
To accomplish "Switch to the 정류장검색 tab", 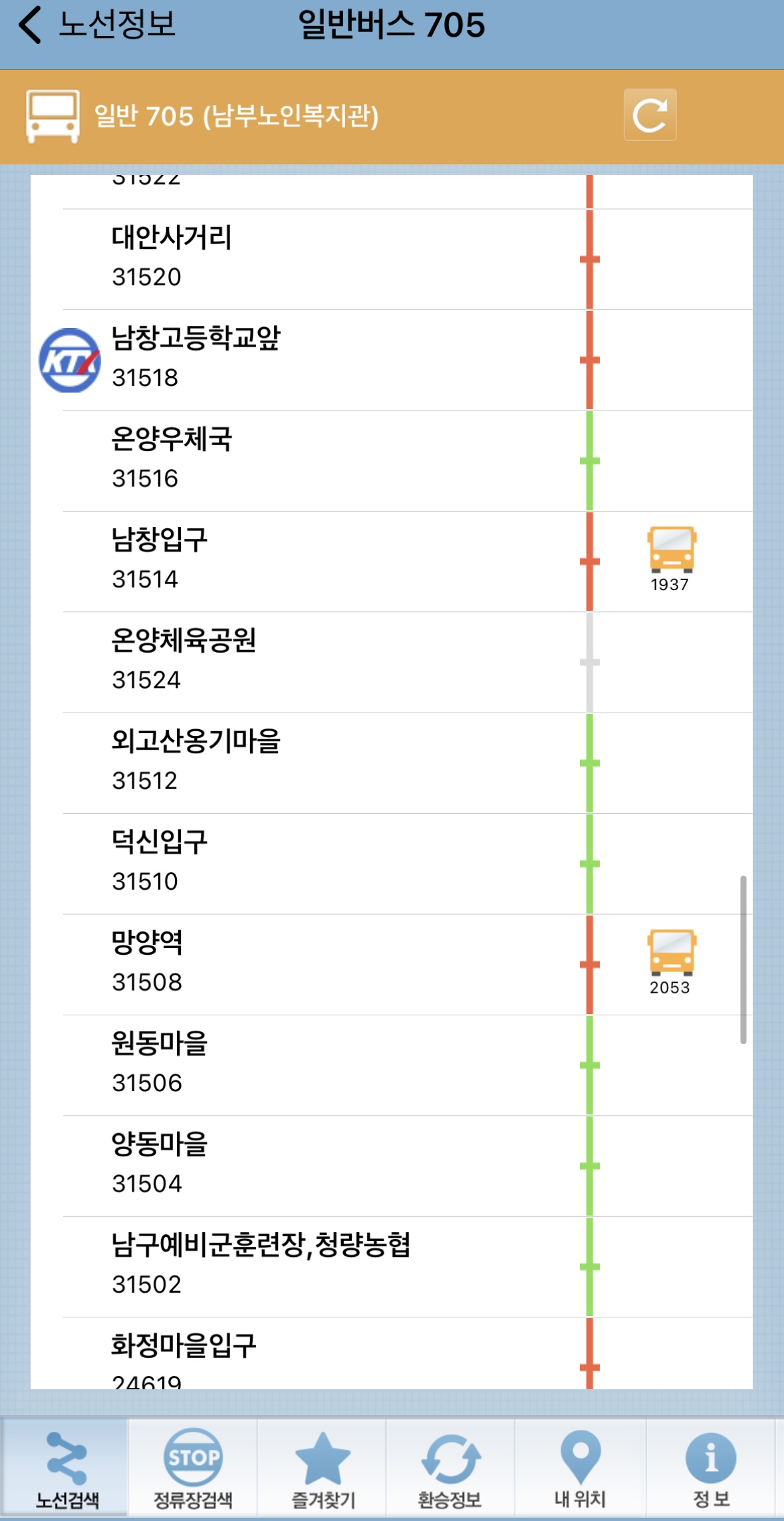I will [193, 1468].
